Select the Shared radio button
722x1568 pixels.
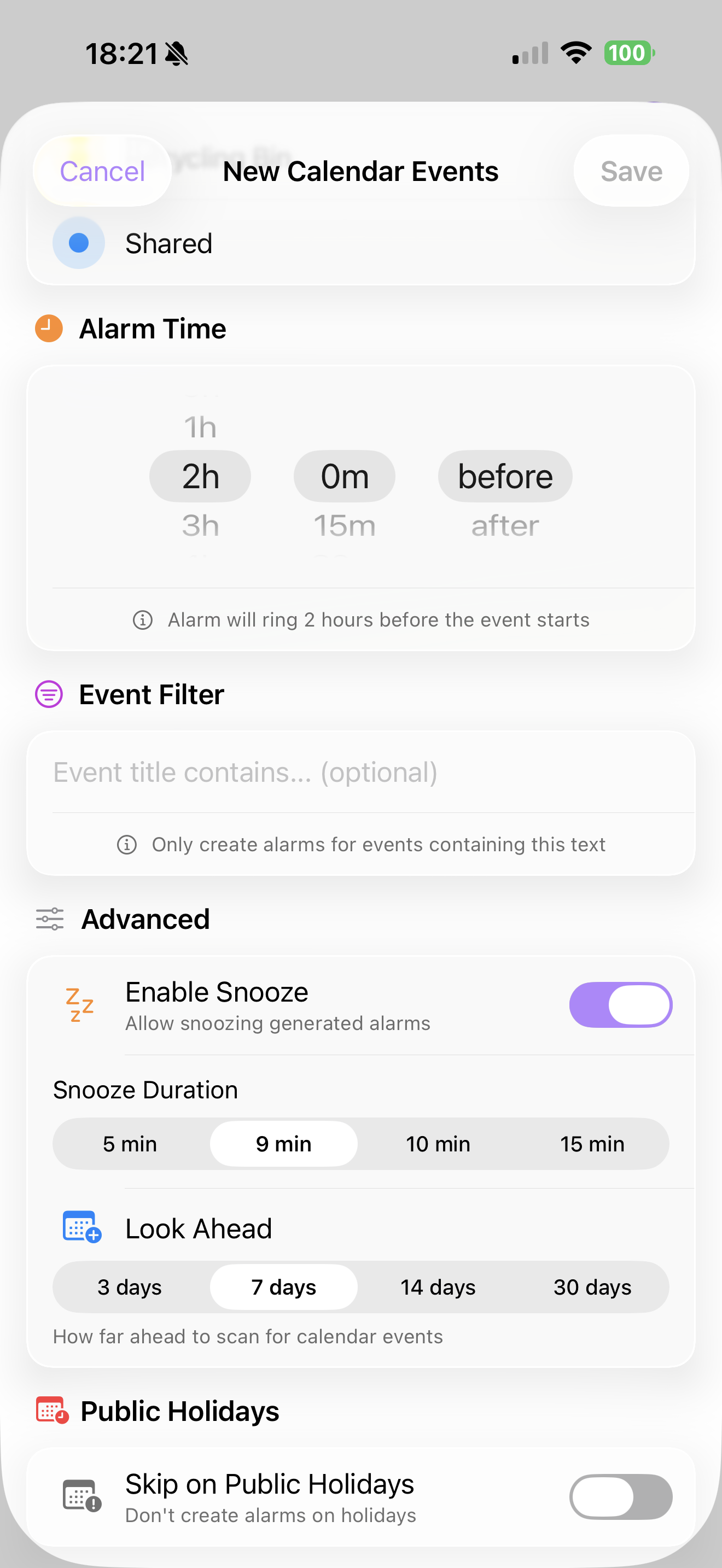[79, 243]
